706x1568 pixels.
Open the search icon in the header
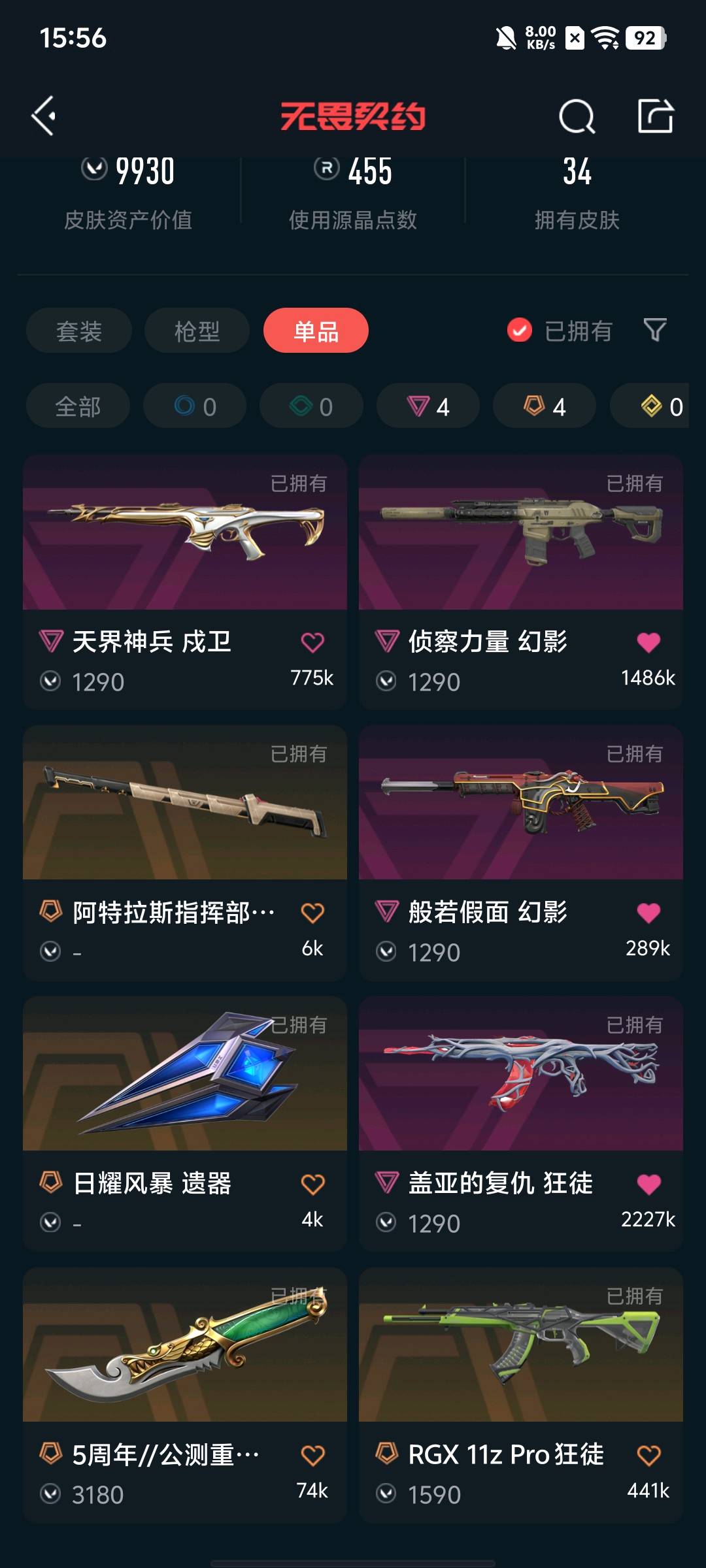[577, 117]
